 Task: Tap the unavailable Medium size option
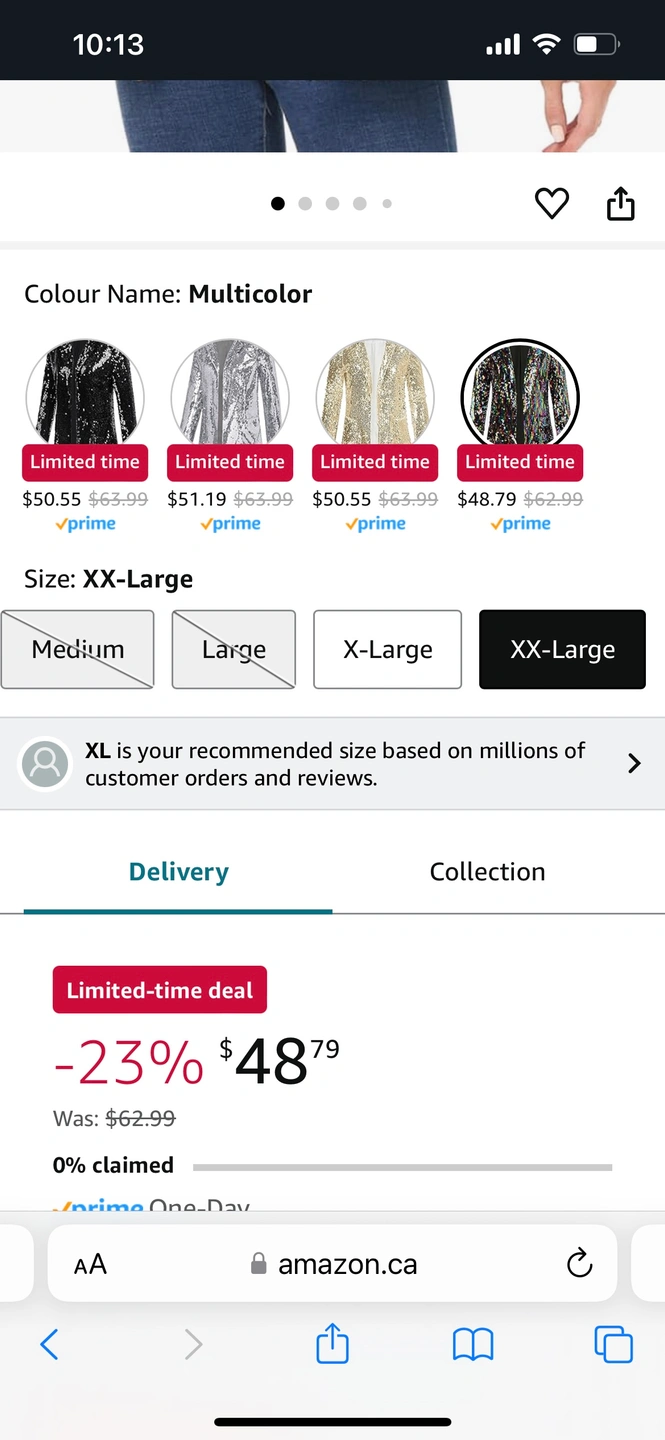78,650
